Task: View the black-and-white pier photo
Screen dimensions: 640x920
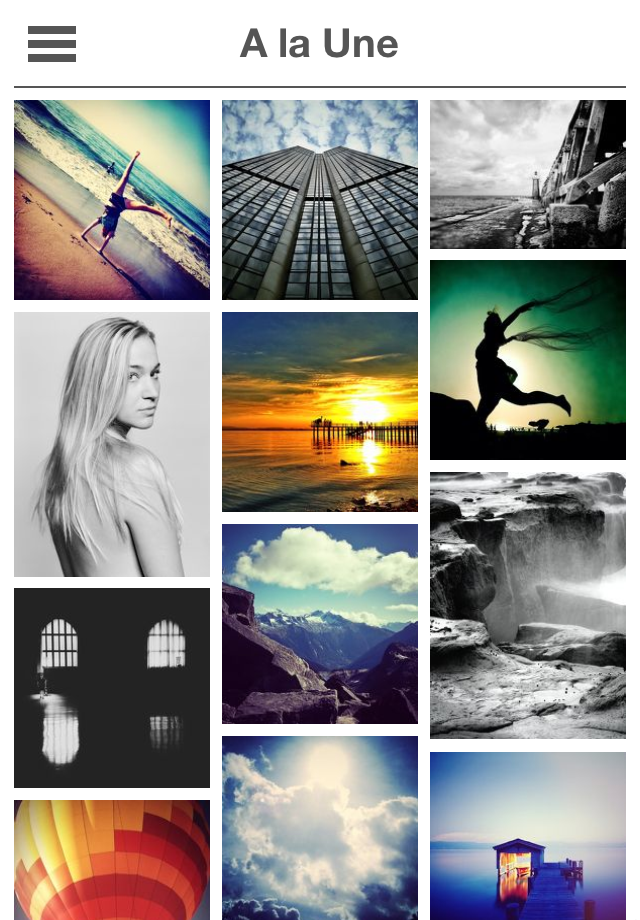Action: pos(528,174)
